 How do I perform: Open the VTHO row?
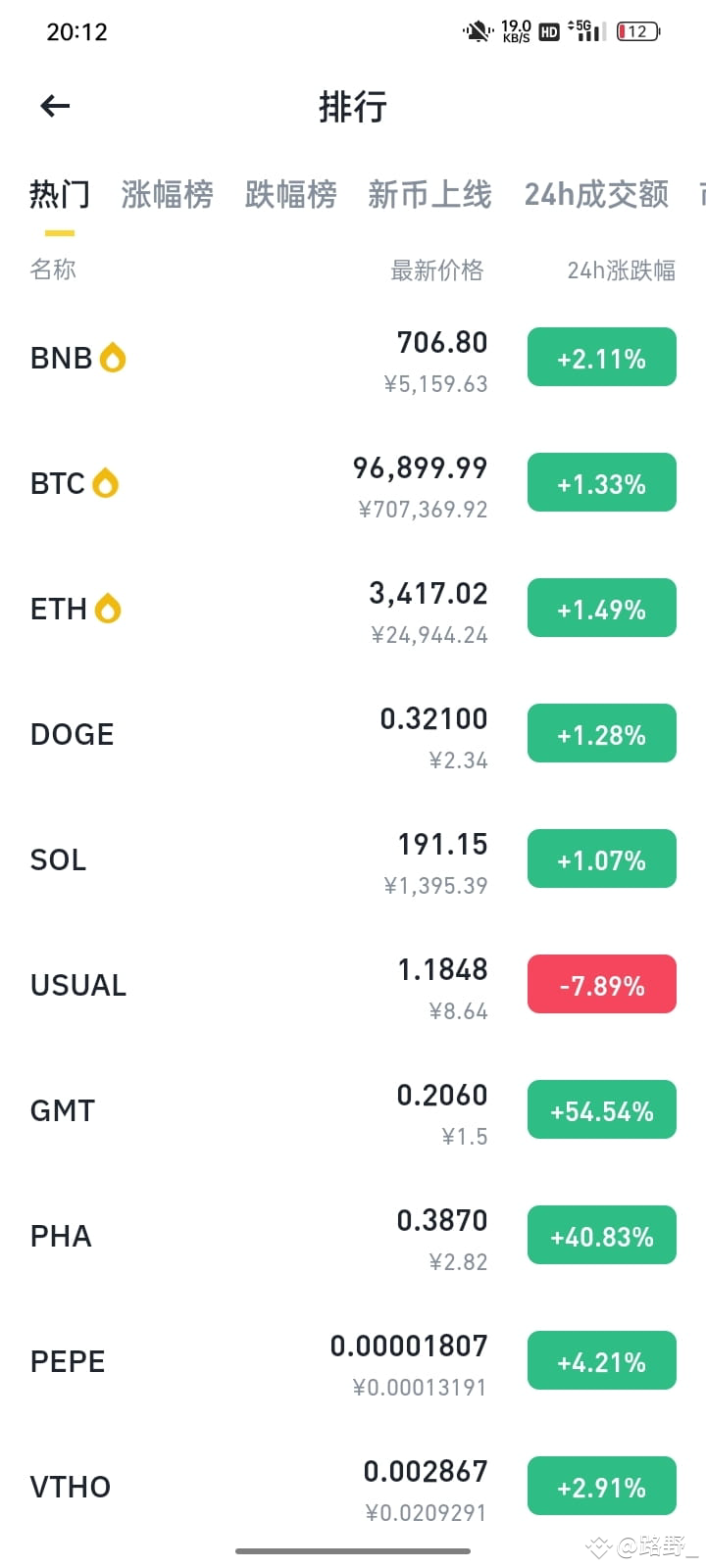point(353,1488)
